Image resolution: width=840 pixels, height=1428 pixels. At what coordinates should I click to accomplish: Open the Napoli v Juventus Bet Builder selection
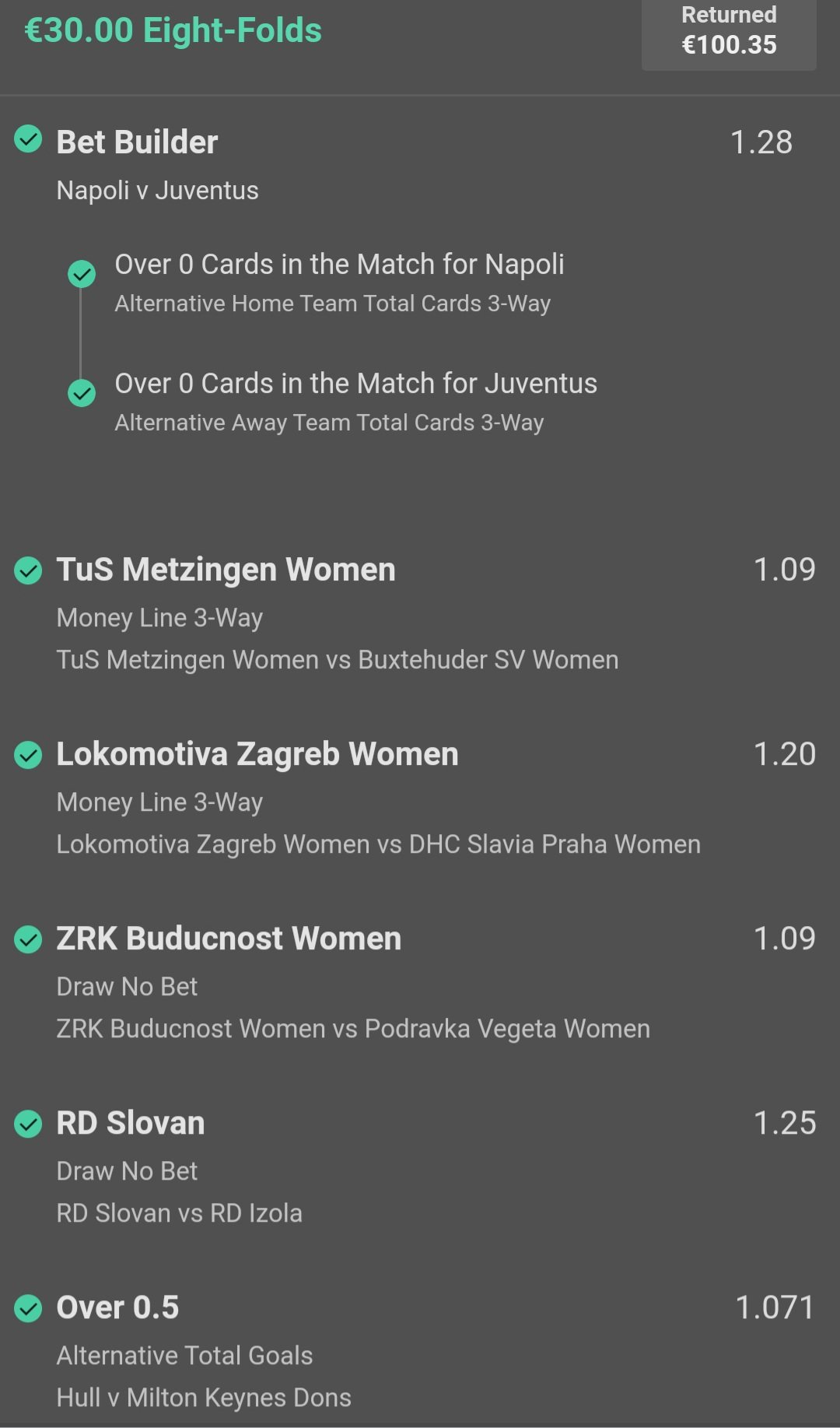click(x=137, y=143)
